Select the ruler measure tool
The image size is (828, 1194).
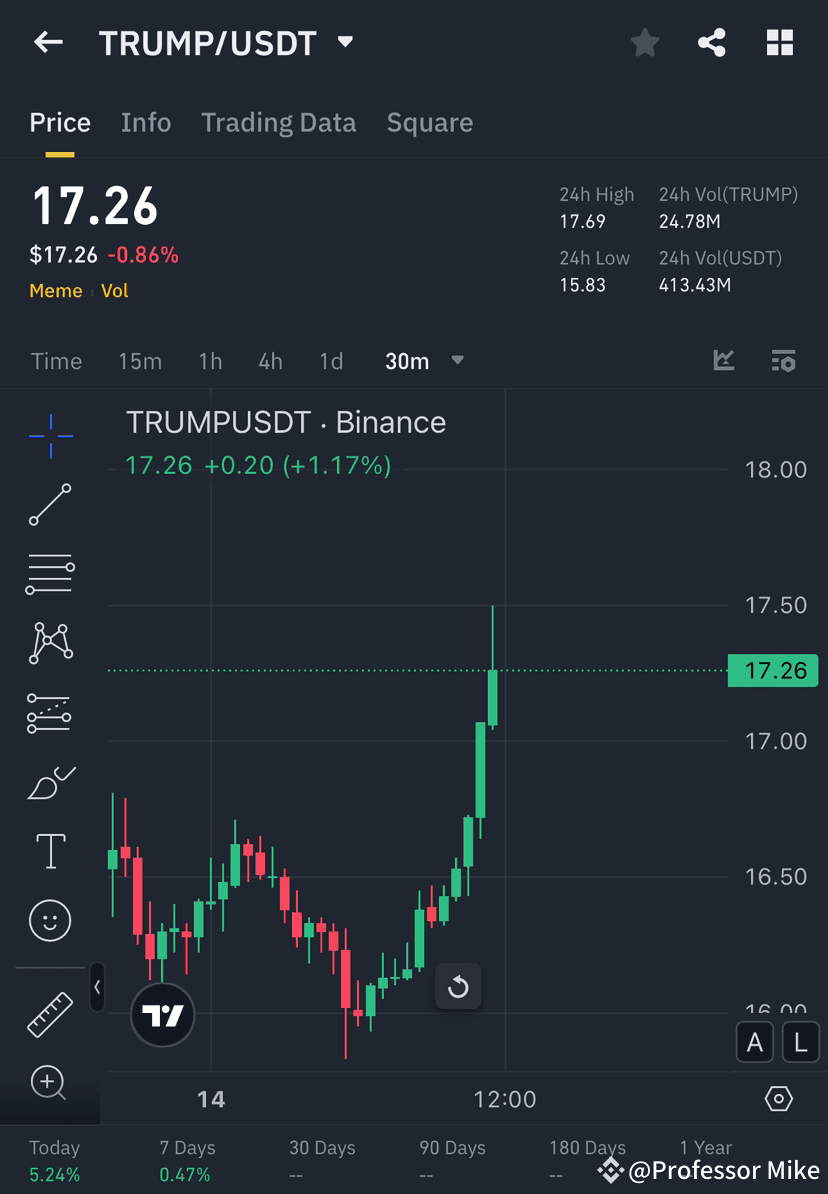coord(50,1012)
